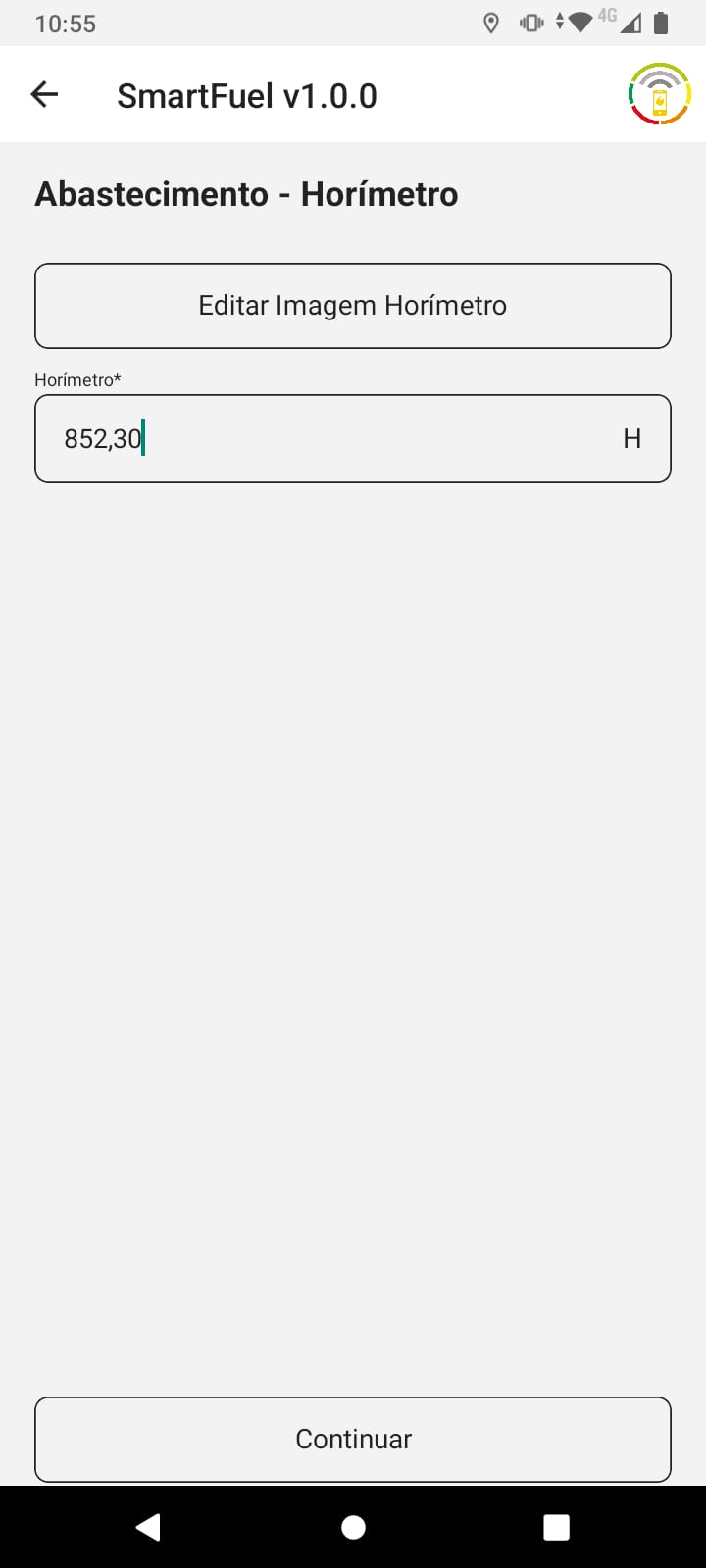The width and height of the screenshot is (706, 1568).
Task: Tap the system home button
Action: pyautogui.click(x=353, y=1527)
